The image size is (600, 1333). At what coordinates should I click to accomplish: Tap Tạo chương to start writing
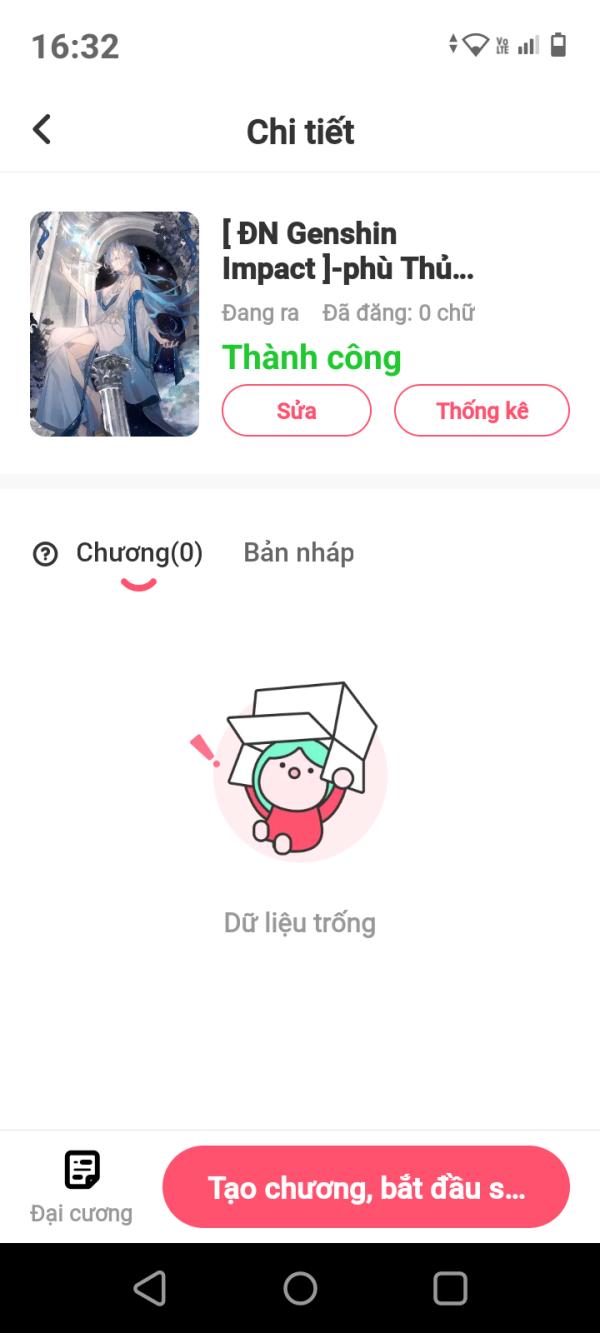pos(366,1187)
